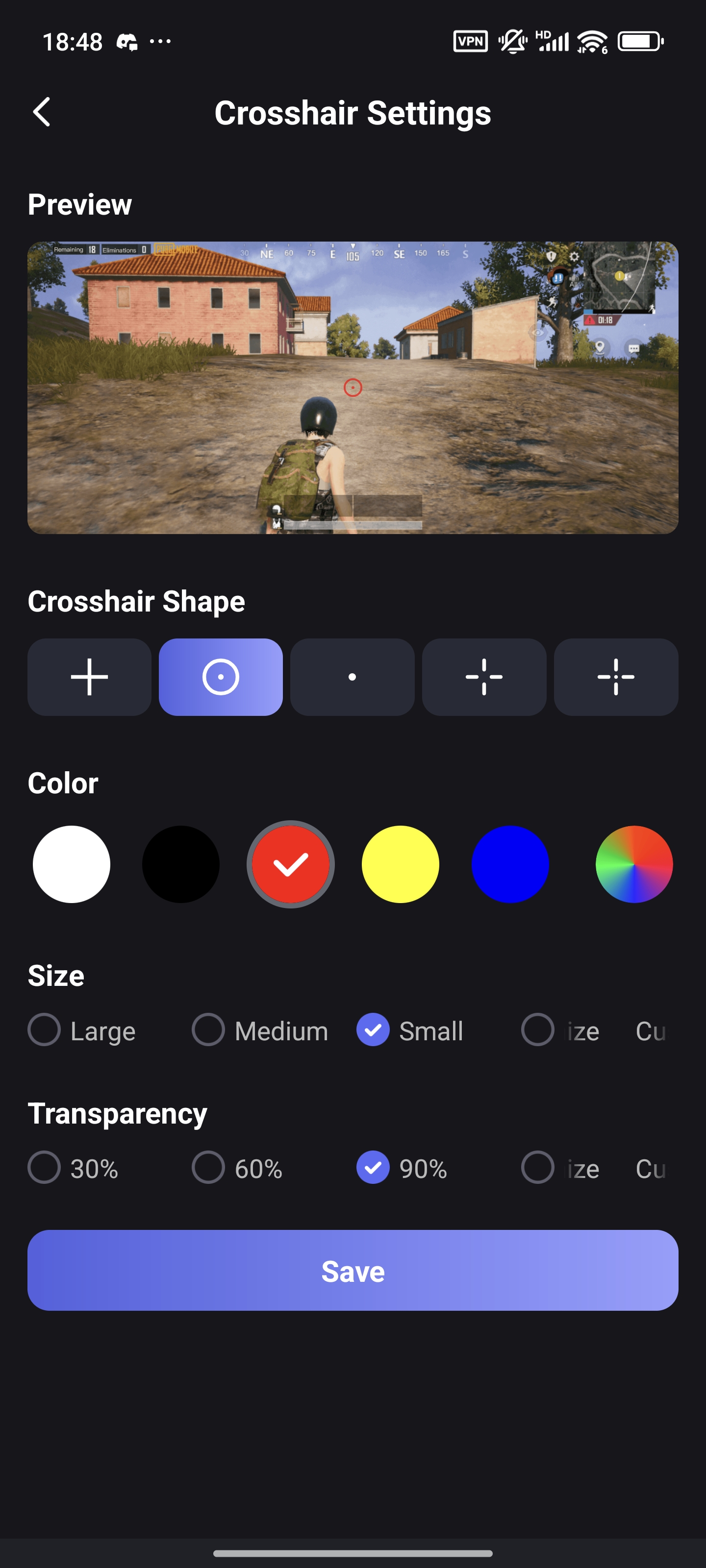Open the rainbow custom color picker
706x1568 pixels.
pos(633,864)
